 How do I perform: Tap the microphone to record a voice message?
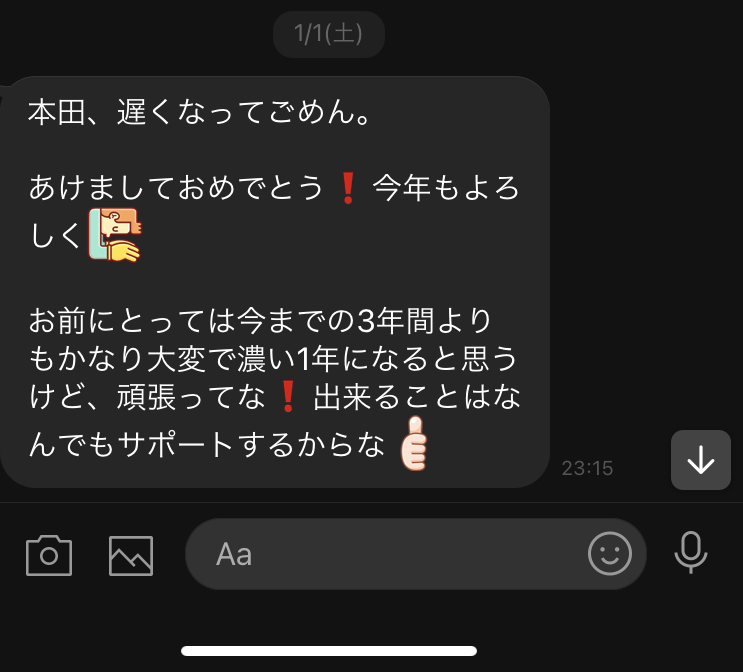click(x=691, y=552)
